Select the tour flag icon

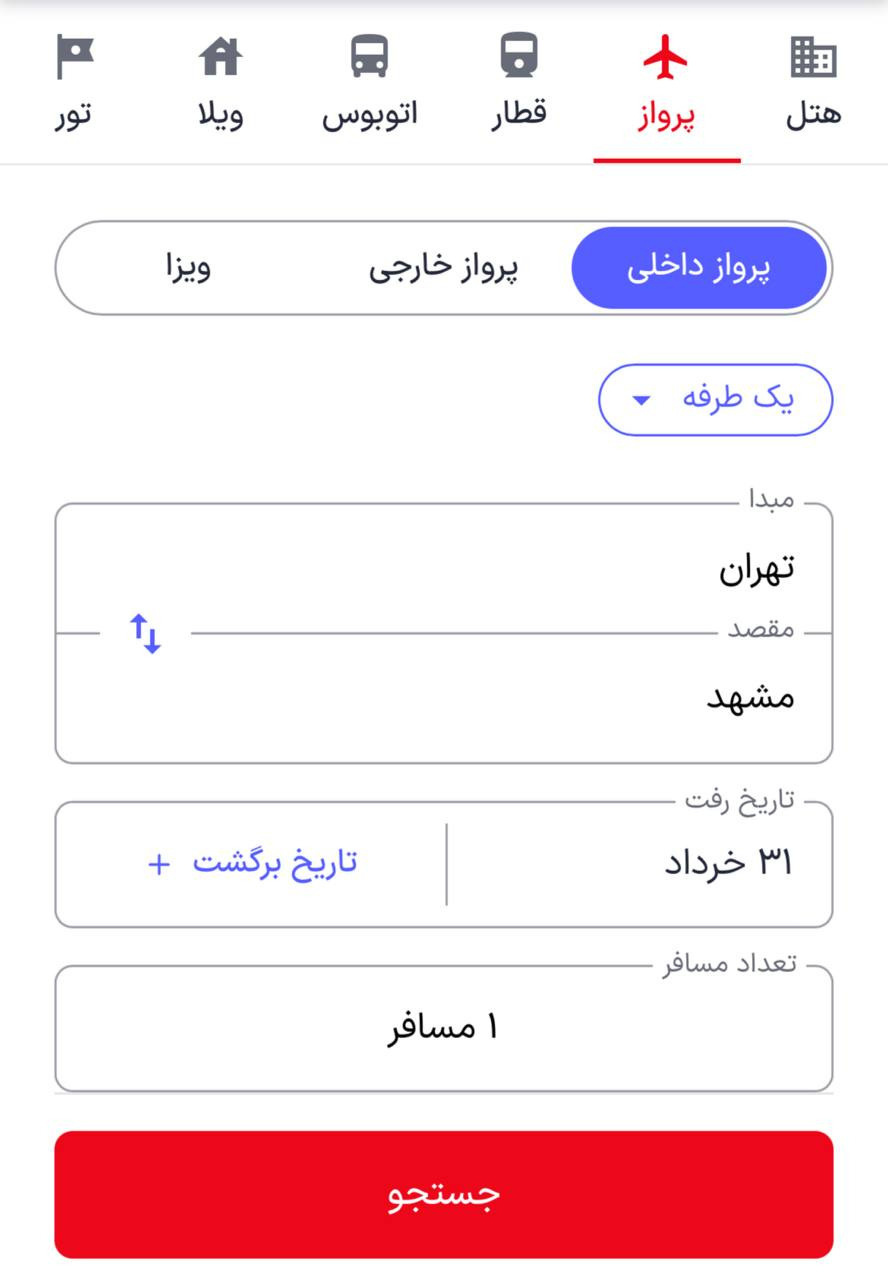[x=75, y=57]
